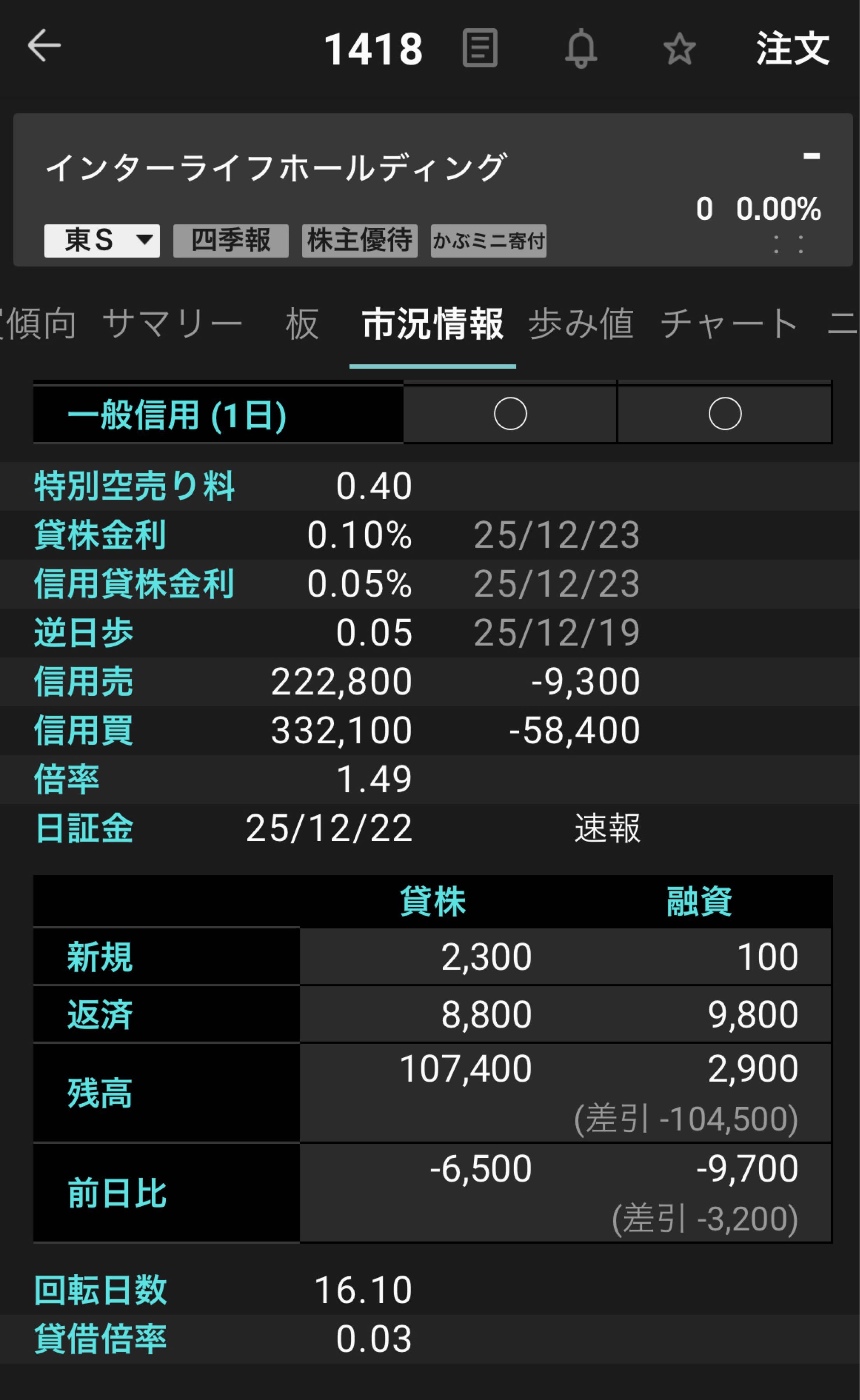This screenshot has width=860, height=1400.
Task: Switch to the サマリー tab
Action: [172, 324]
